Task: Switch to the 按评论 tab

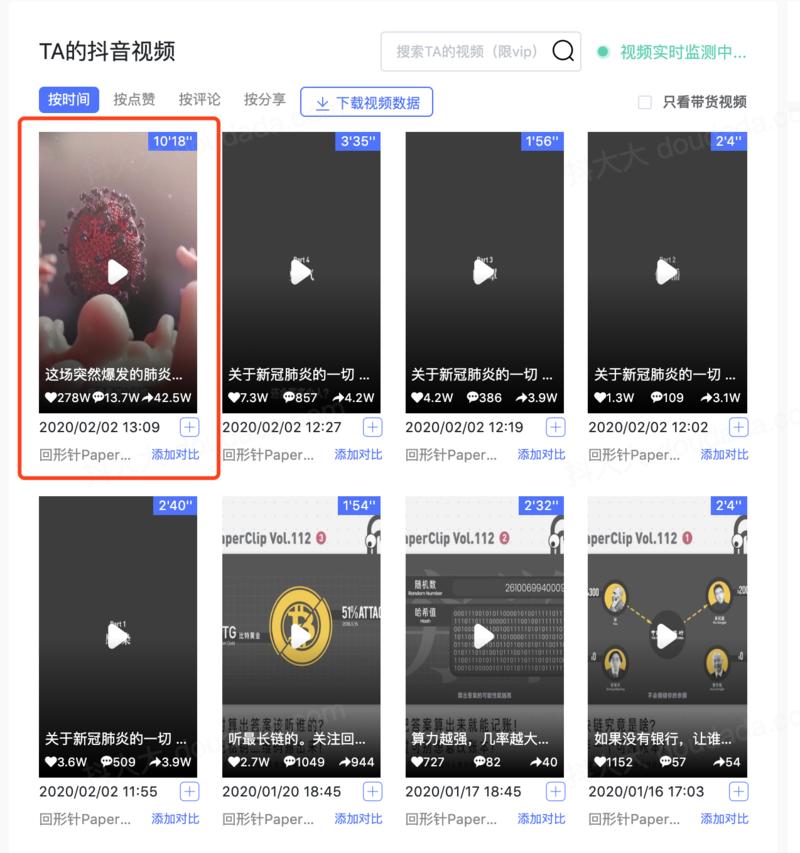Action: pyautogui.click(x=199, y=99)
